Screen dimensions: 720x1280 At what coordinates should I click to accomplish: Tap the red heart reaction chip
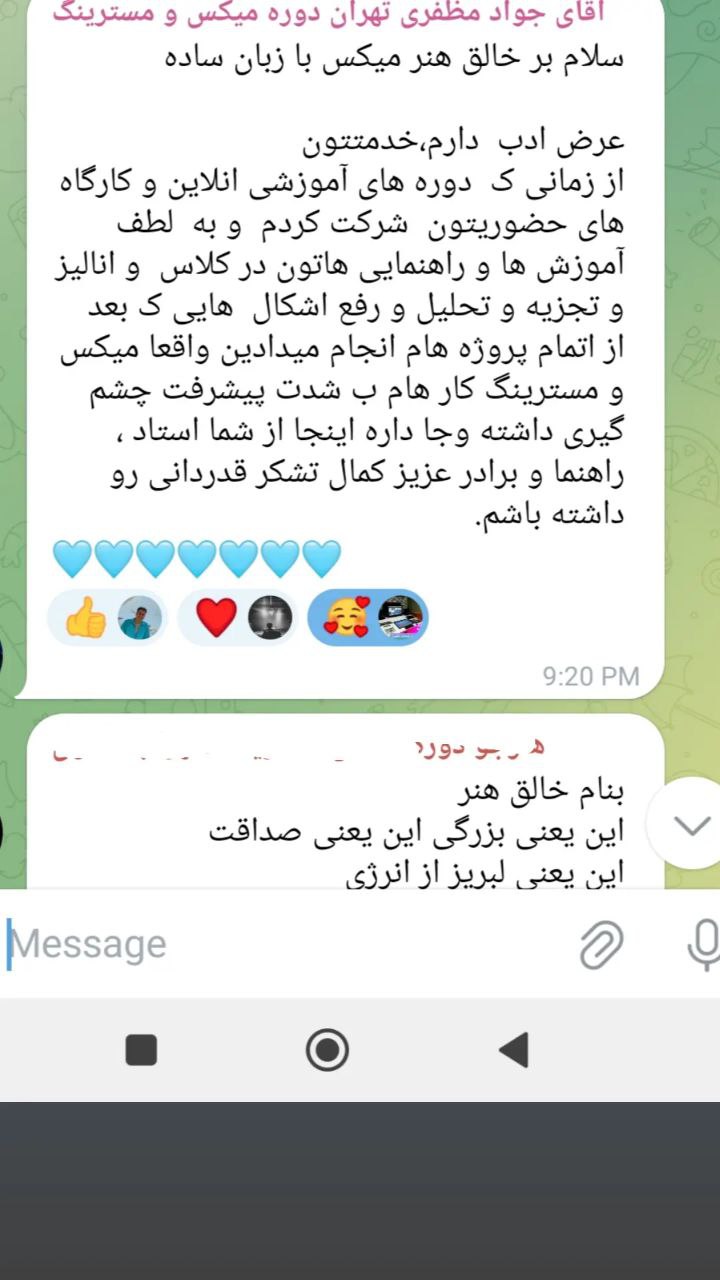238,618
